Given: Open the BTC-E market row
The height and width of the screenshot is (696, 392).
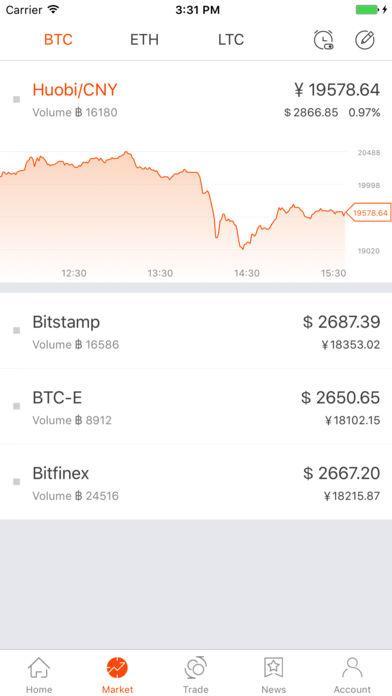Looking at the screenshot, I should (x=196, y=407).
